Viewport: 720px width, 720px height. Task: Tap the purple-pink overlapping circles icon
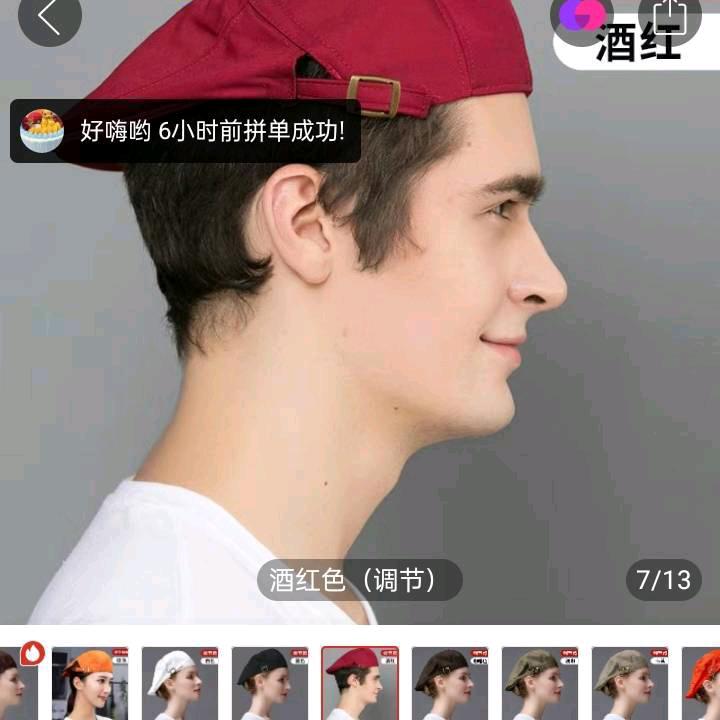[x=582, y=14]
